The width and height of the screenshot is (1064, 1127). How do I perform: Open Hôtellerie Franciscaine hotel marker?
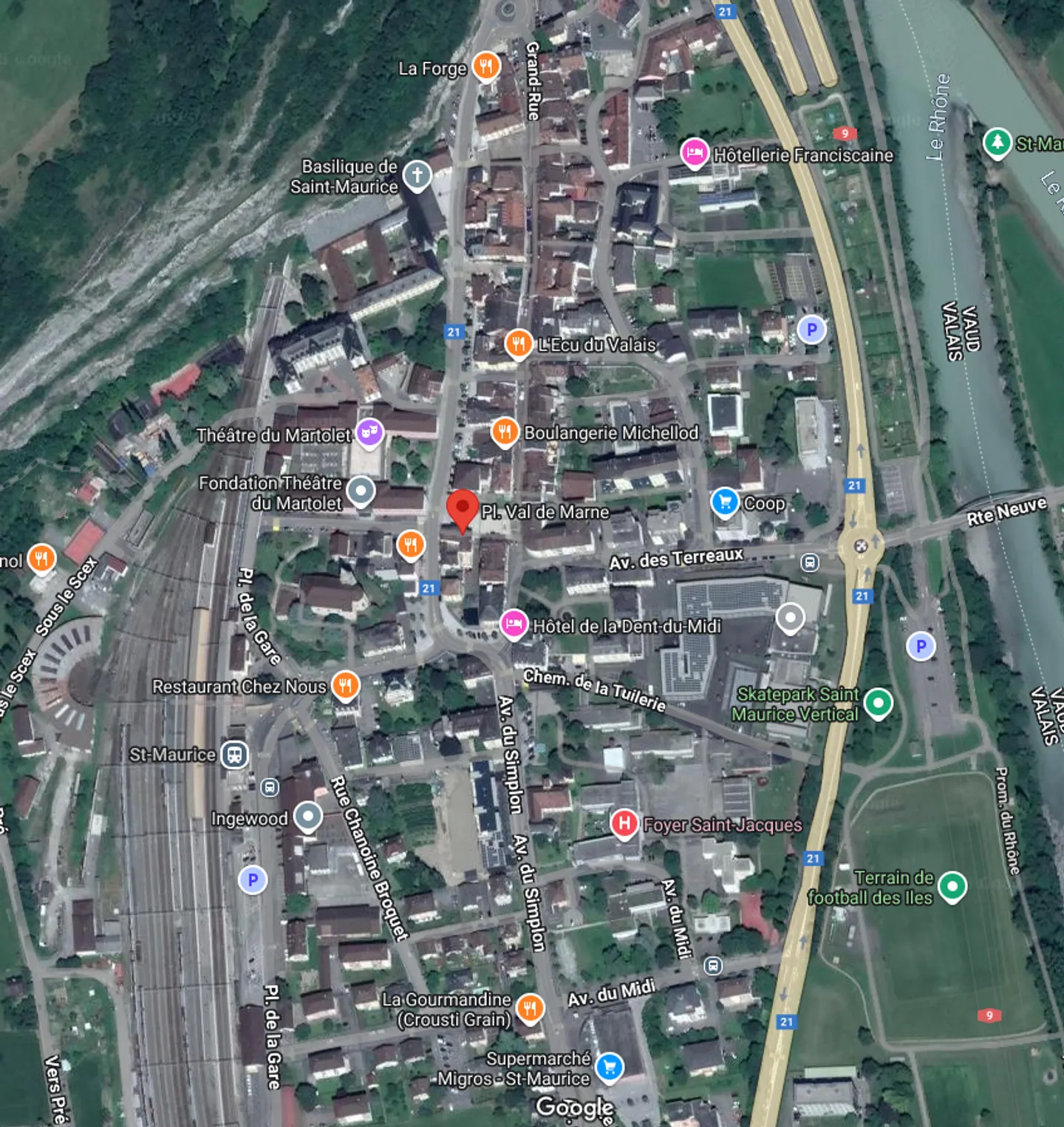(x=694, y=153)
